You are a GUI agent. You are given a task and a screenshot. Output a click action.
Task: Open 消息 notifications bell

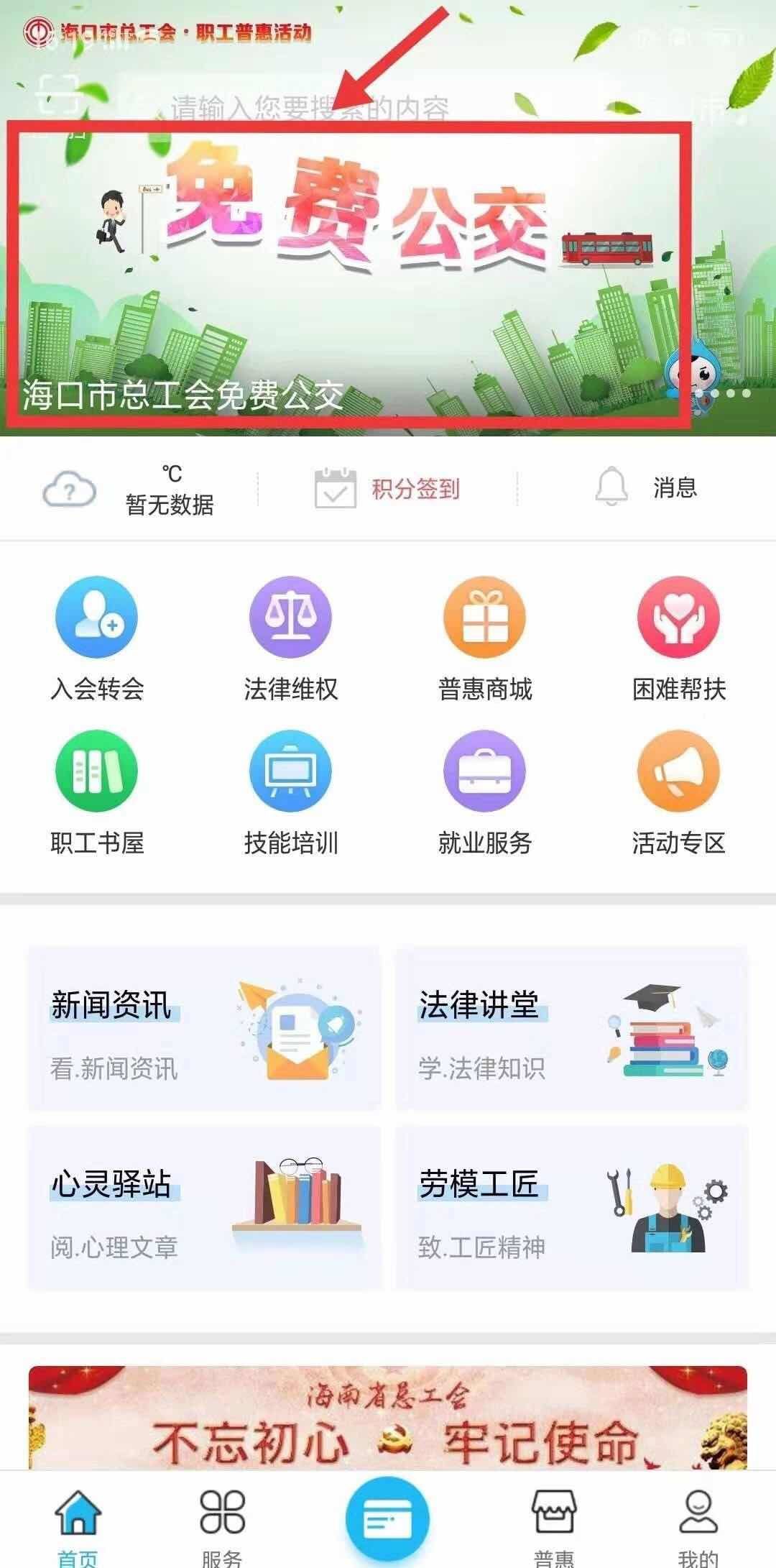pos(647,487)
